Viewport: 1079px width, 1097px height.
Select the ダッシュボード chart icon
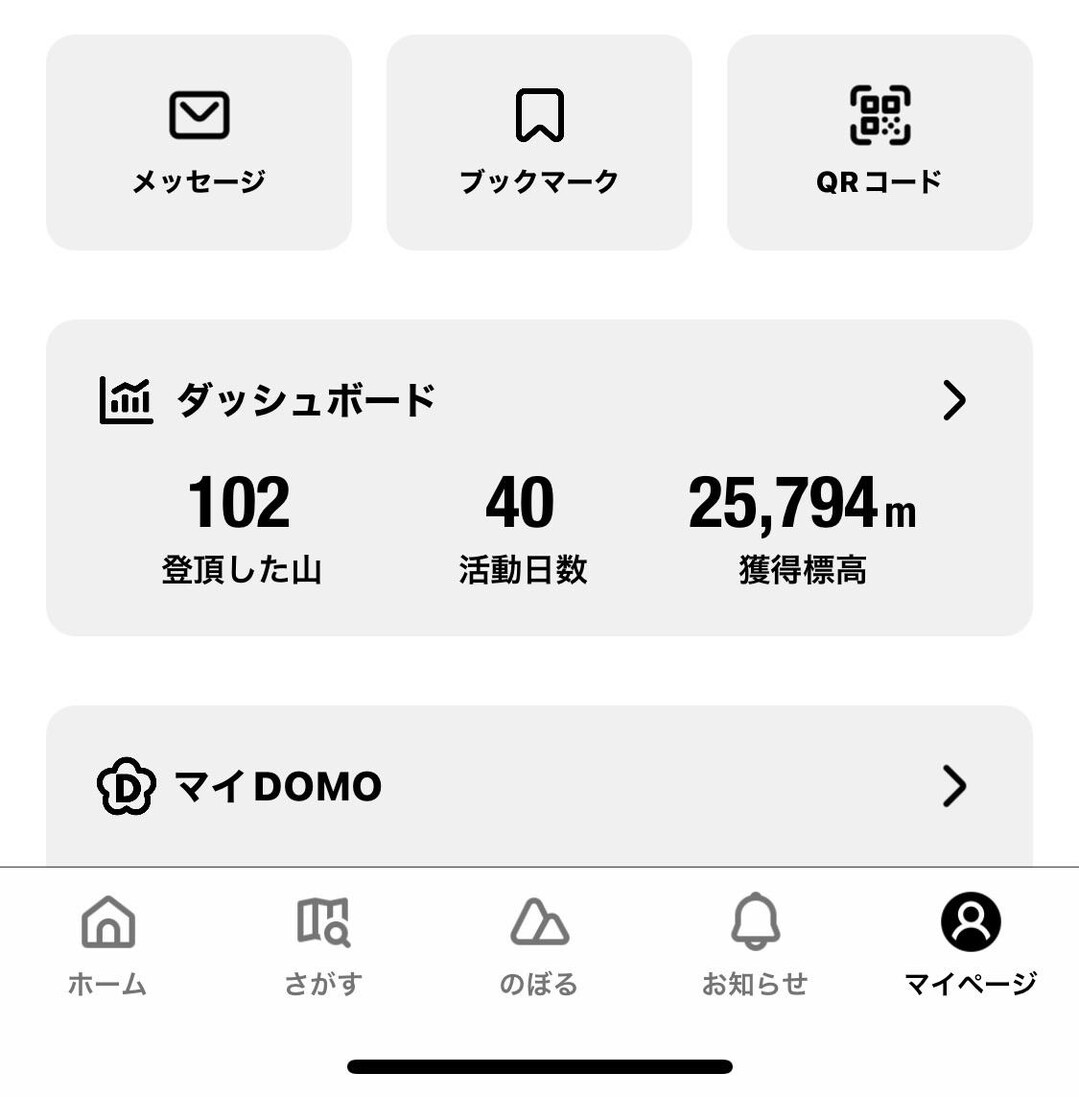(x=125, y=398)
